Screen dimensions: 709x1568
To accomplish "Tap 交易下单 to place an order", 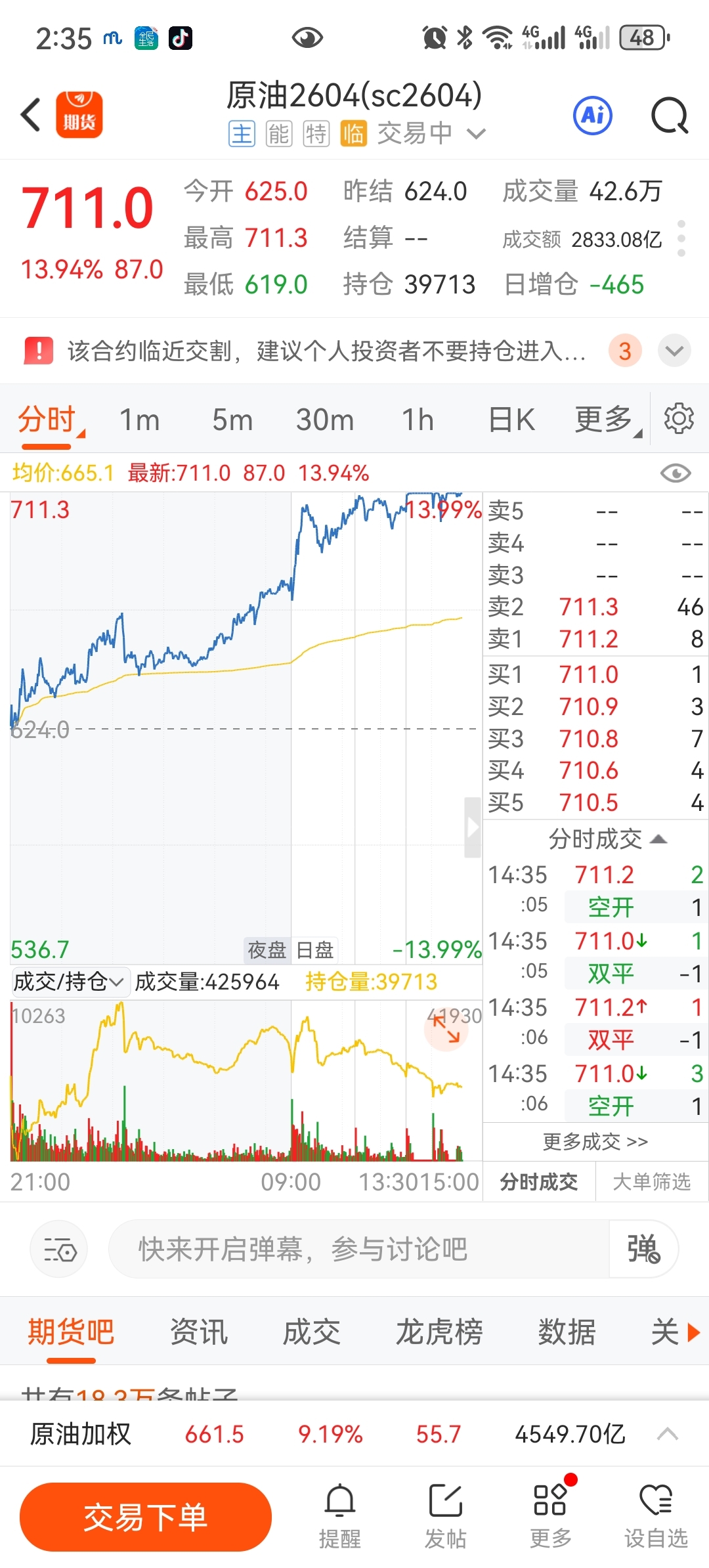I will pyautogui.click(x=146, y=1517).
